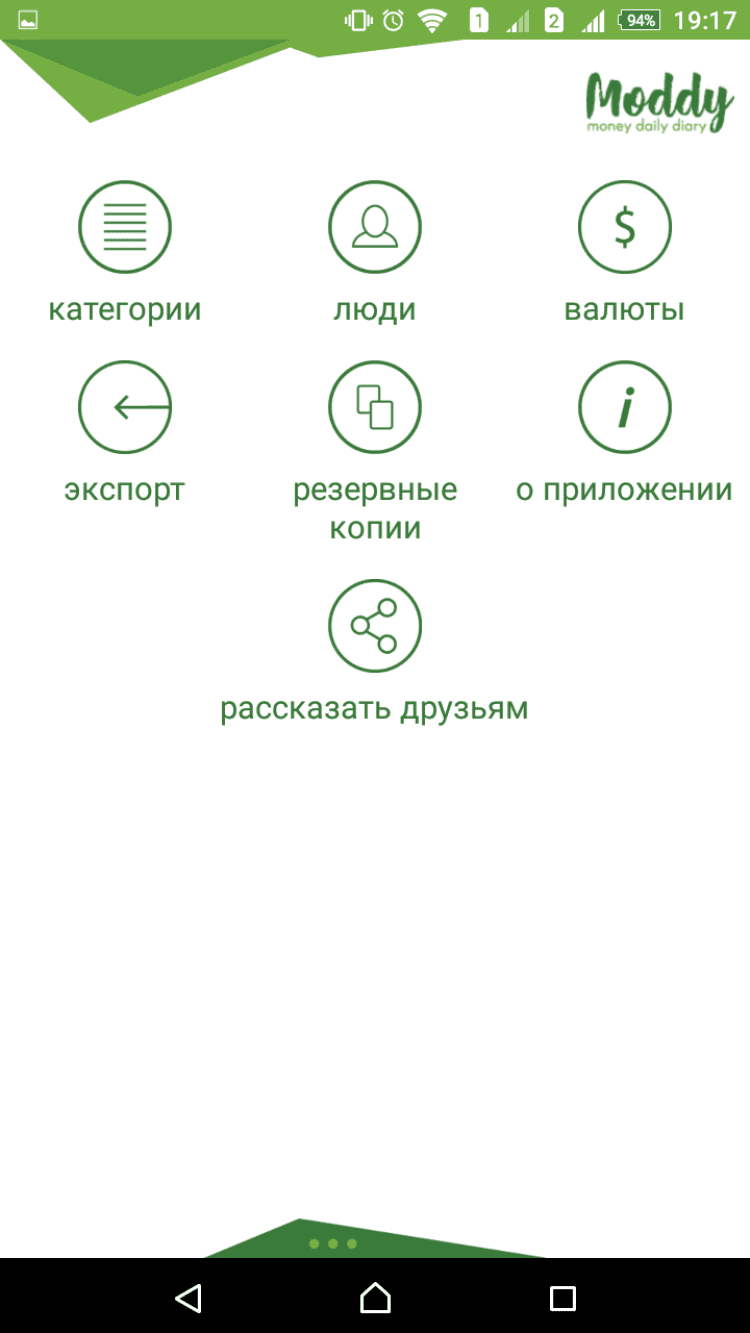
Task: Open the категории section
Action: (x=125, y=228)
